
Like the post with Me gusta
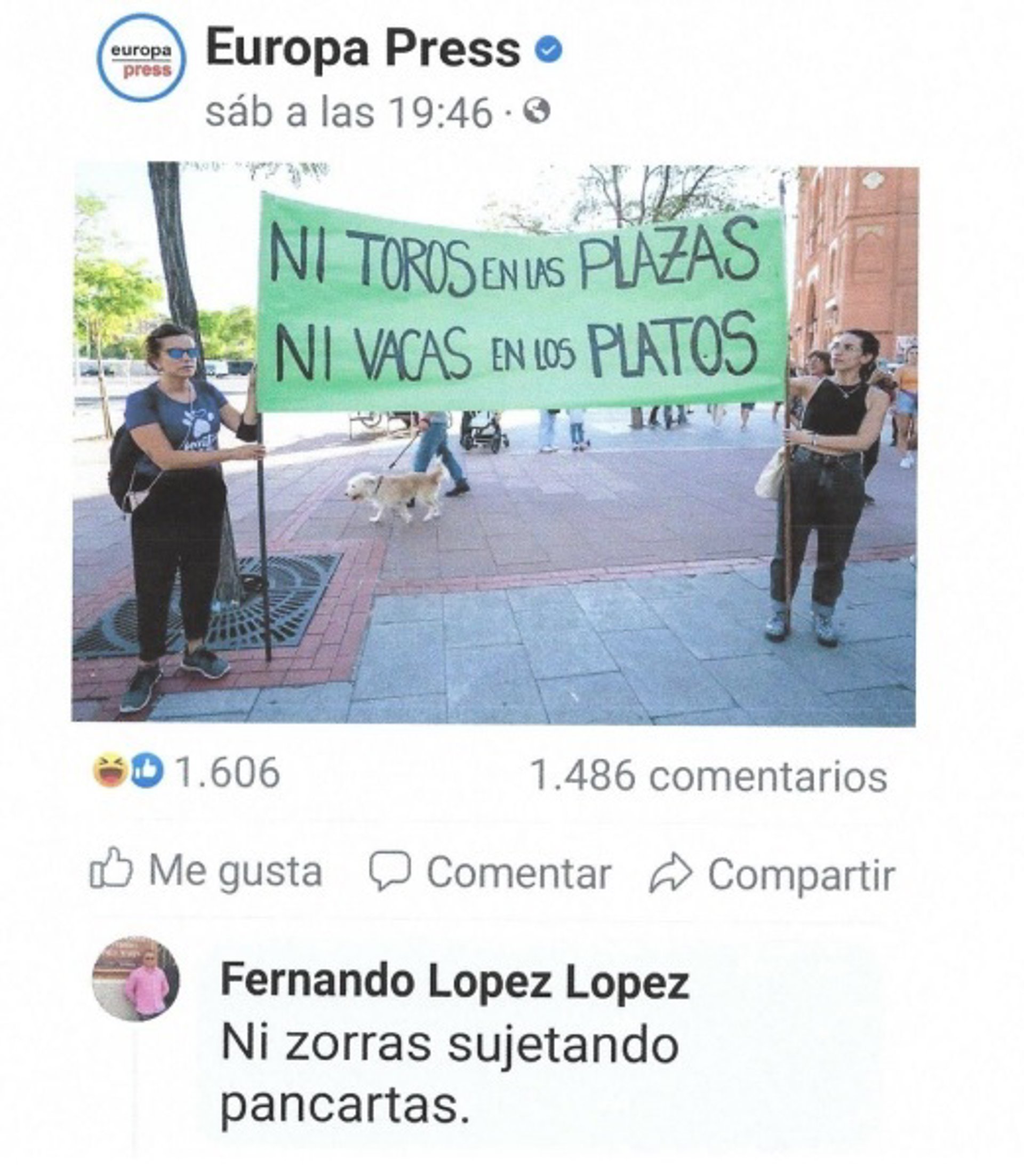point(206,871)
